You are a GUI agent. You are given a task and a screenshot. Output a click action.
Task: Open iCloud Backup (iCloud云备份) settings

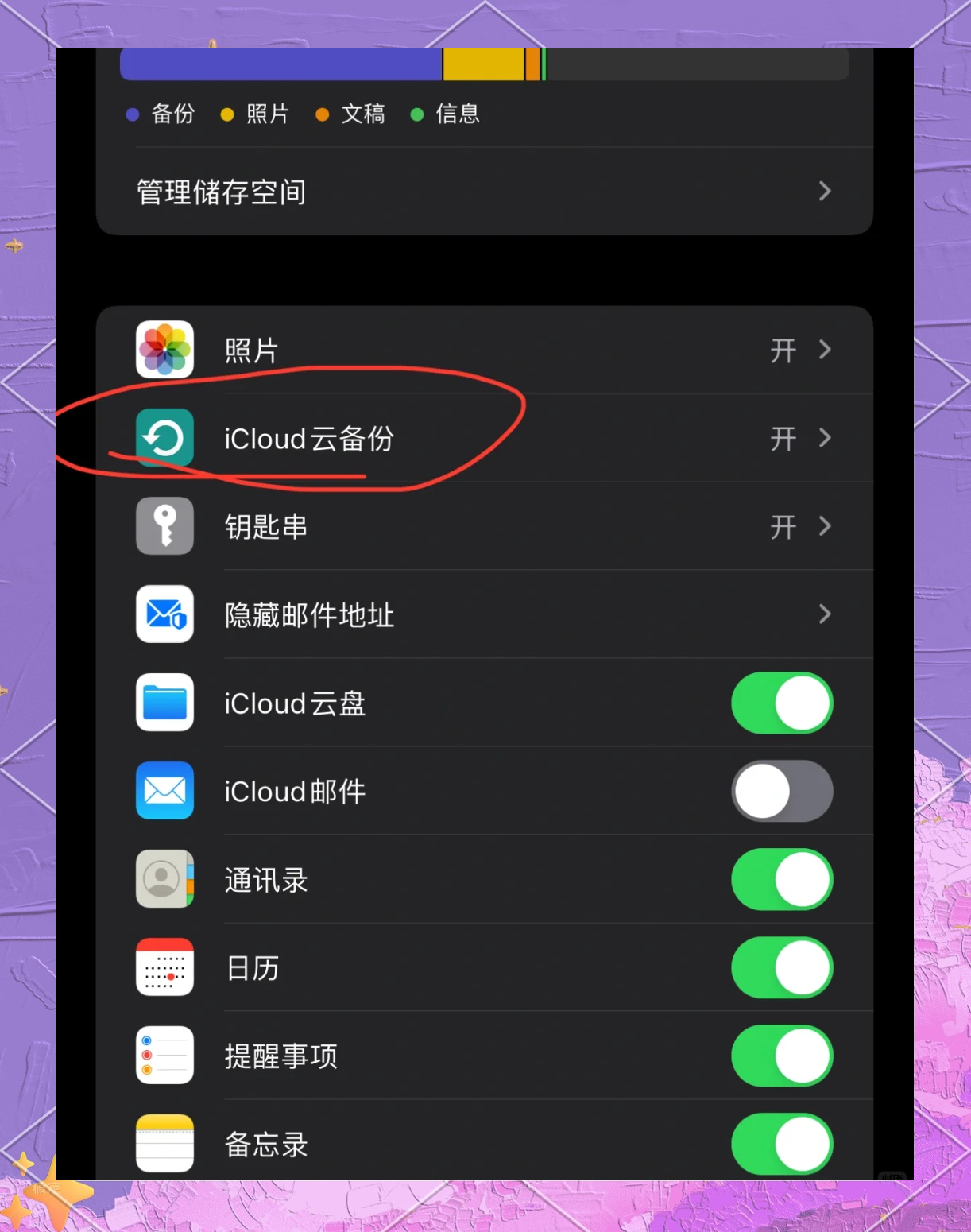coord(483,438)
